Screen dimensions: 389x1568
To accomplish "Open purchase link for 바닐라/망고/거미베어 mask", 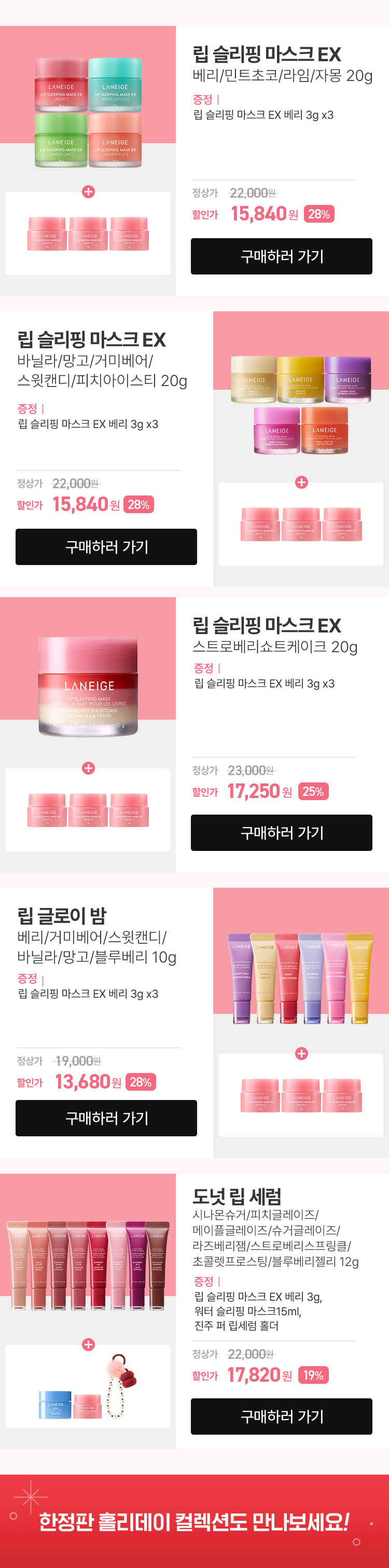I will click(x=106, y=546).
